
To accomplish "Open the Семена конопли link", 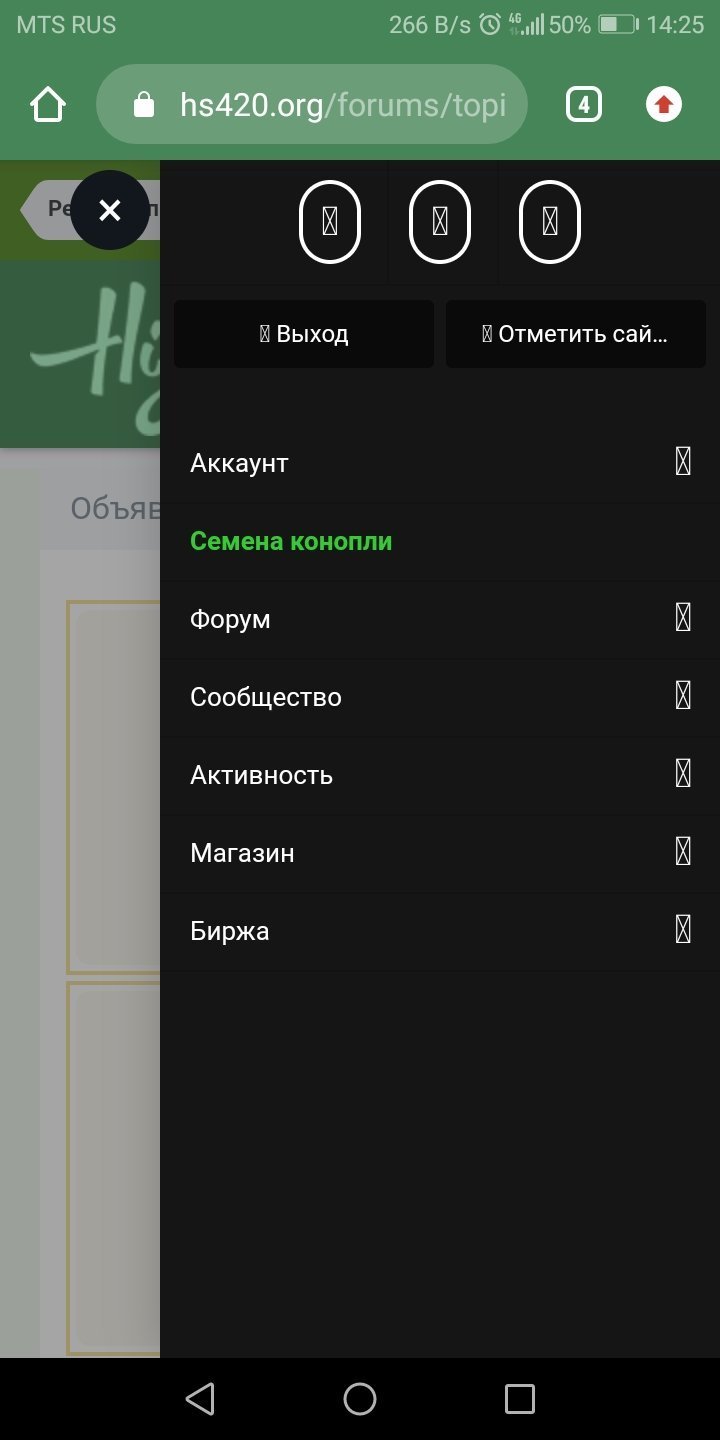I will coord(291,541).
